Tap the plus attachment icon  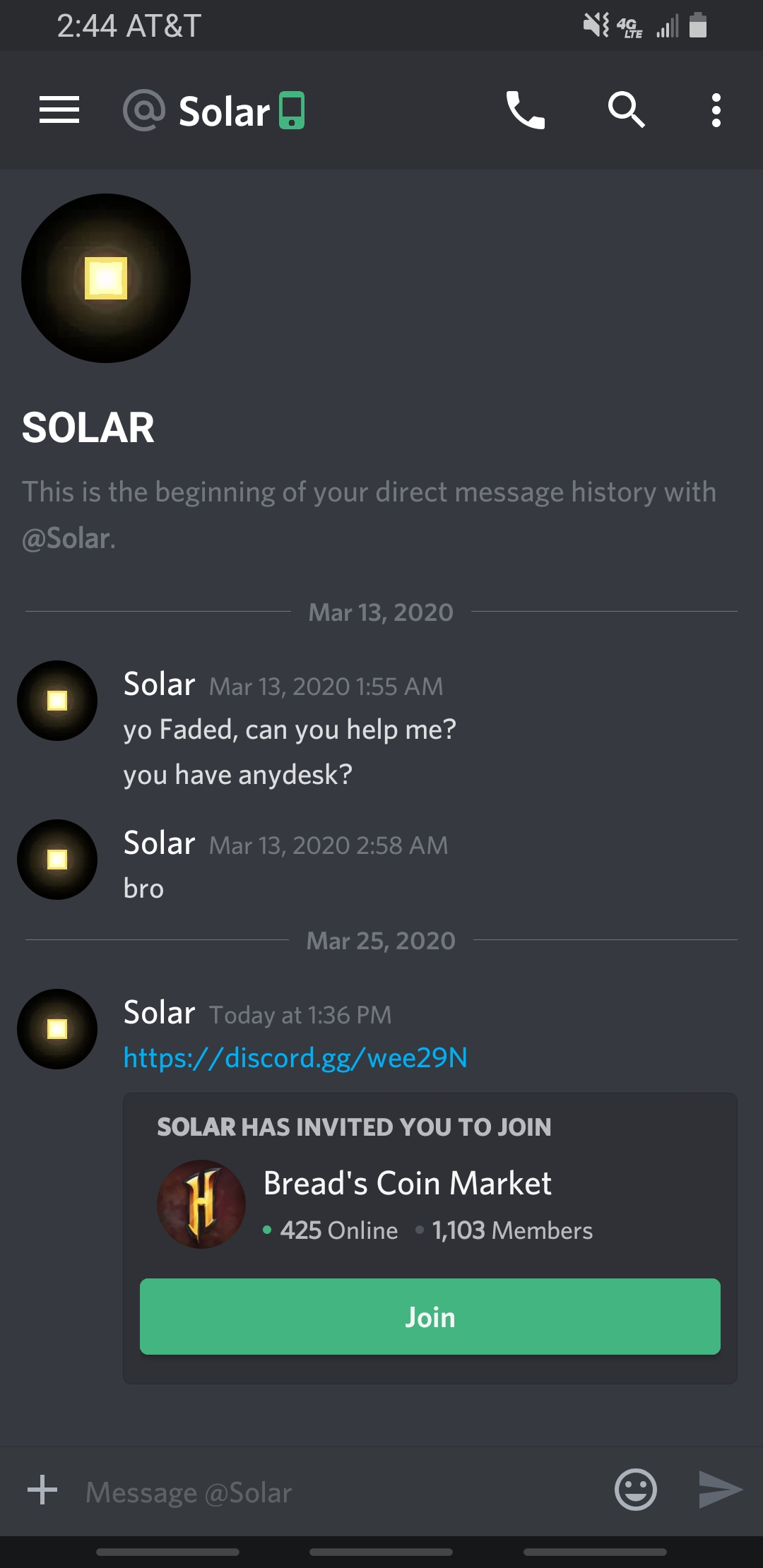[x=42, y=1490]
